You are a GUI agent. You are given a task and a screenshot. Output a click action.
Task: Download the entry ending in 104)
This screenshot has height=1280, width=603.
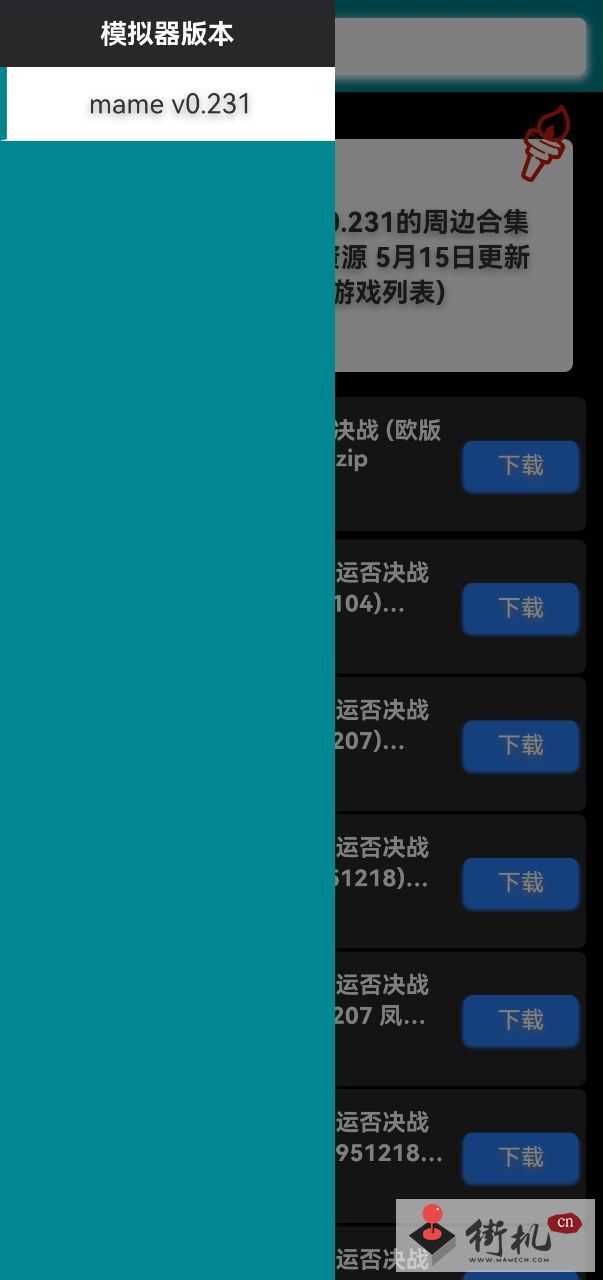click(x=521, y=608)
